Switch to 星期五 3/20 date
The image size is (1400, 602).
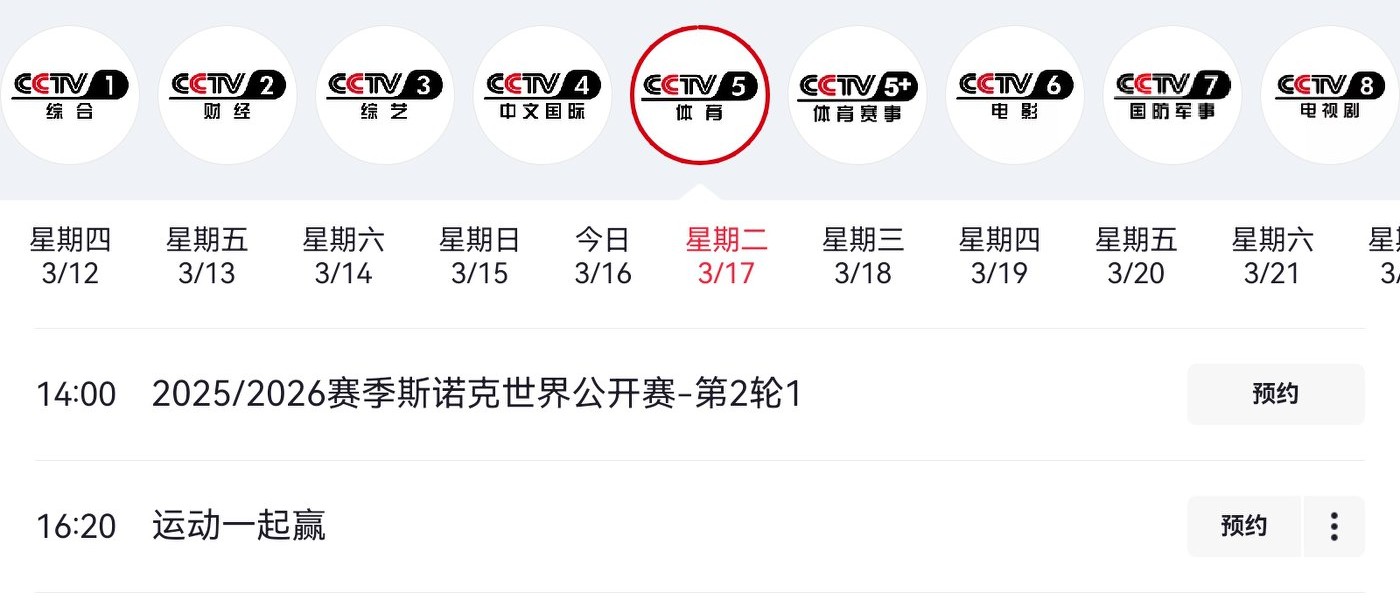tap(1135, 256)
